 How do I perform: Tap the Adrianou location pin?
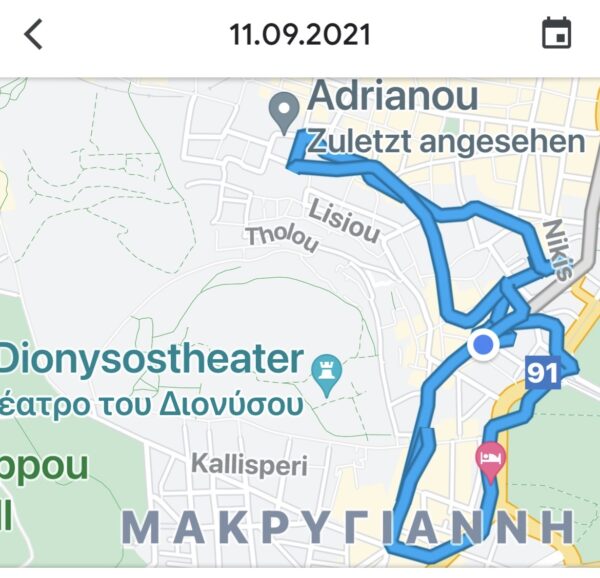286,111
